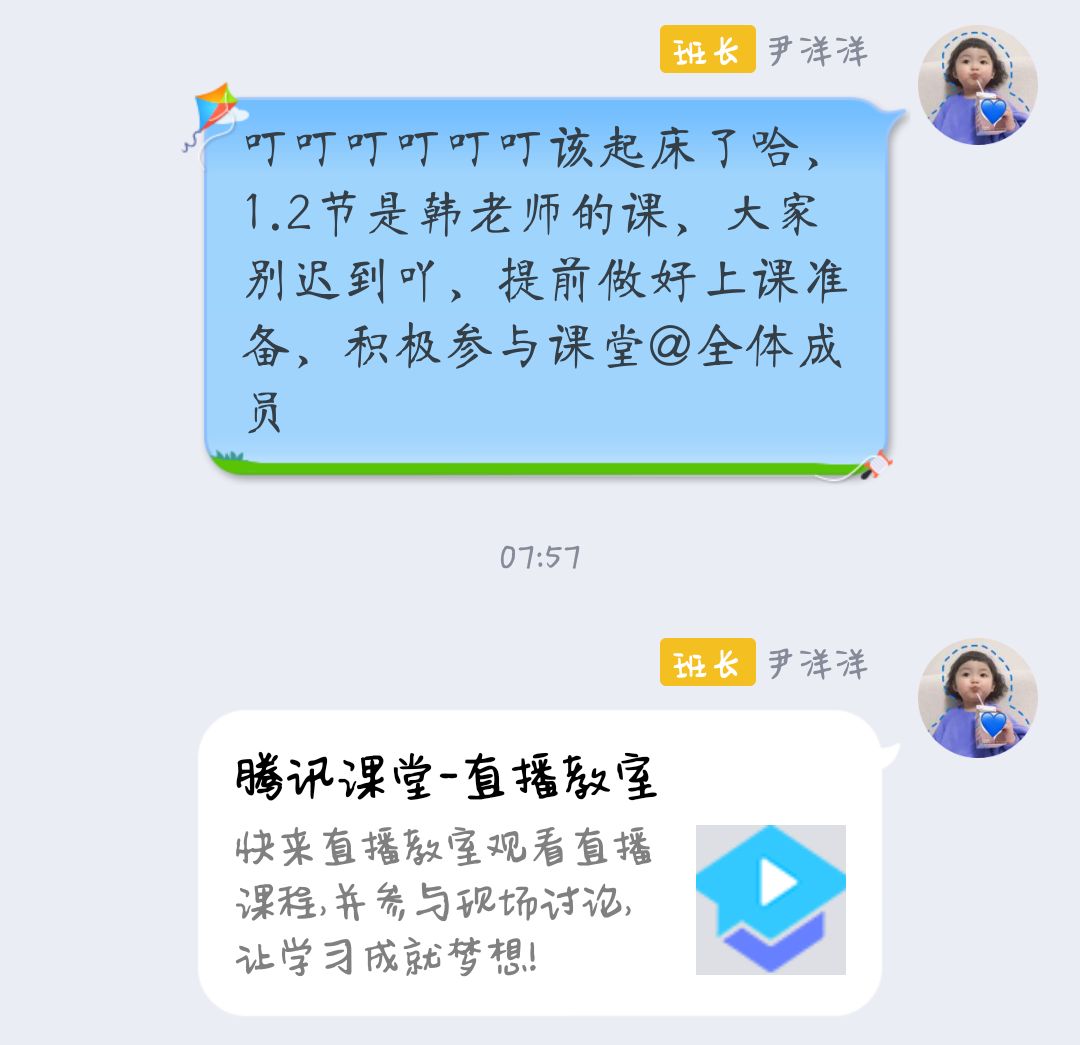Tap 尹洋洋's avatar beside the 腾讯课堂 card
Screen dimensions: 1080x1045
click(977, 698)
